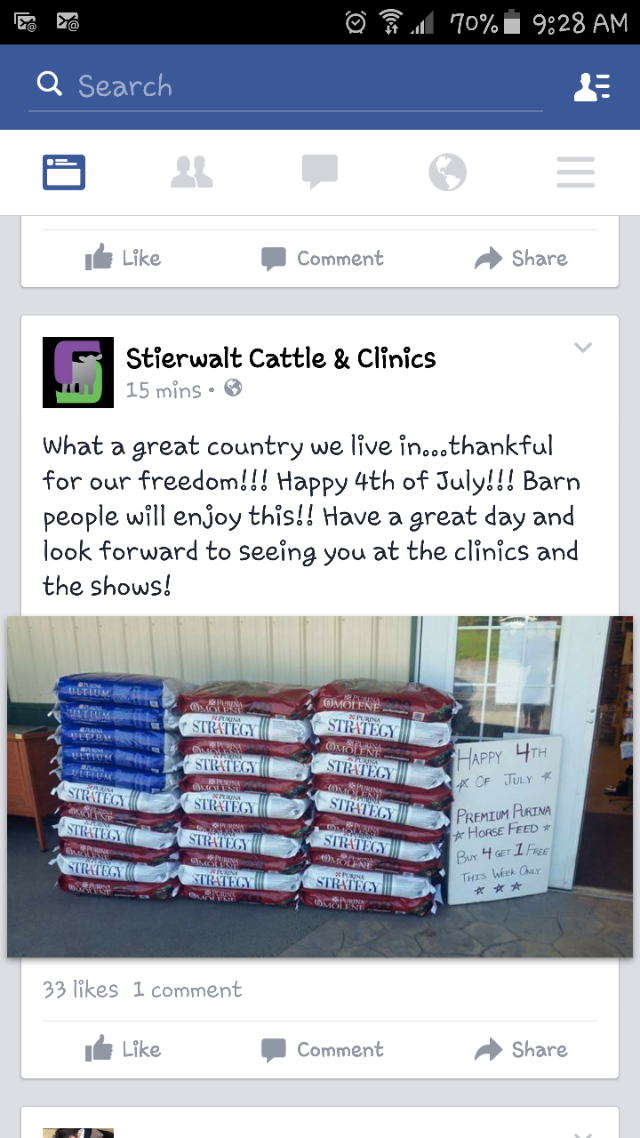Switch to the Friend Requests tab
This screenshot has width=640, height=1138.
(x=192, y=173)
